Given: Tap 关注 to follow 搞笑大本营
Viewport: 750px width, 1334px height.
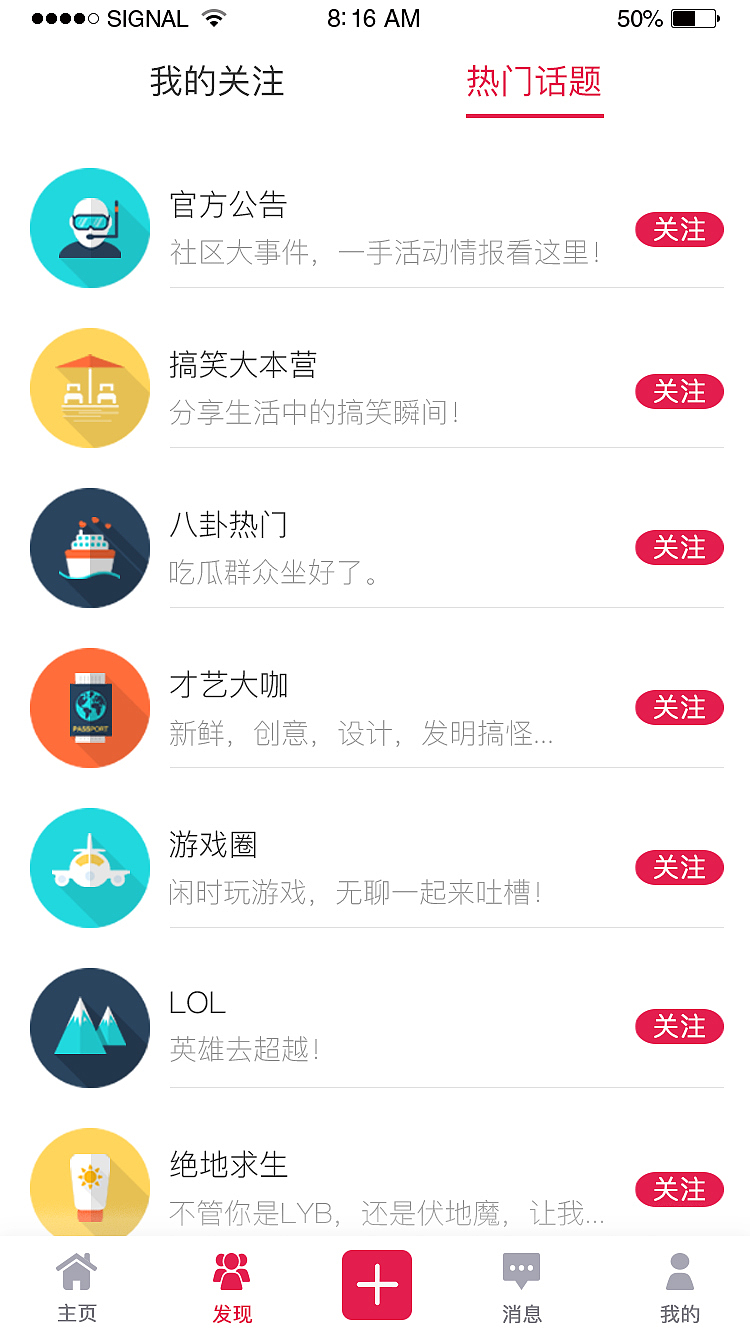Looking at the screenshot, I should coord(679,391).
